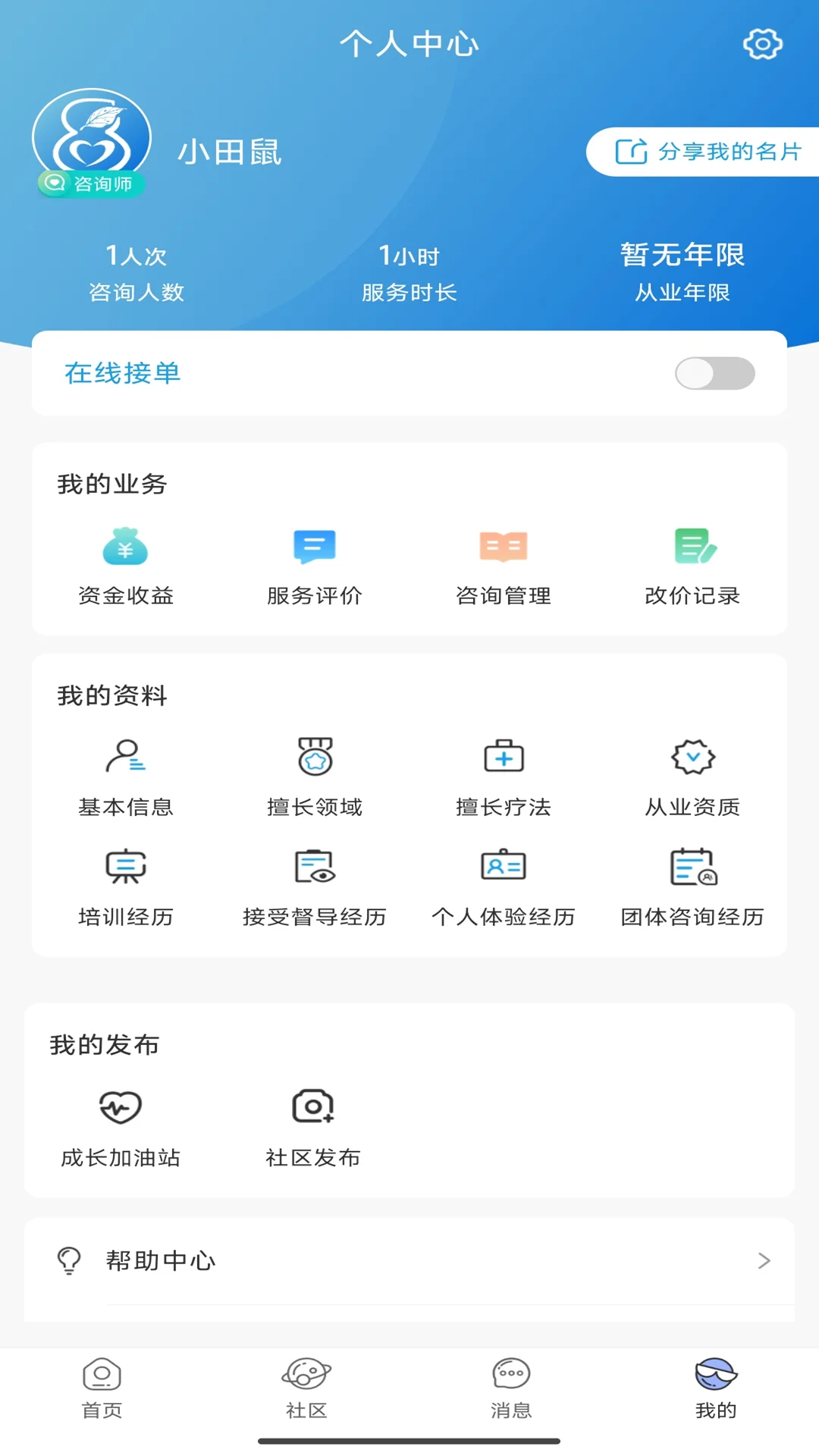The image size is (819, 1456).
Task: Expand the 帮助中心 help center row
Action: click(x=409, y=1260)
